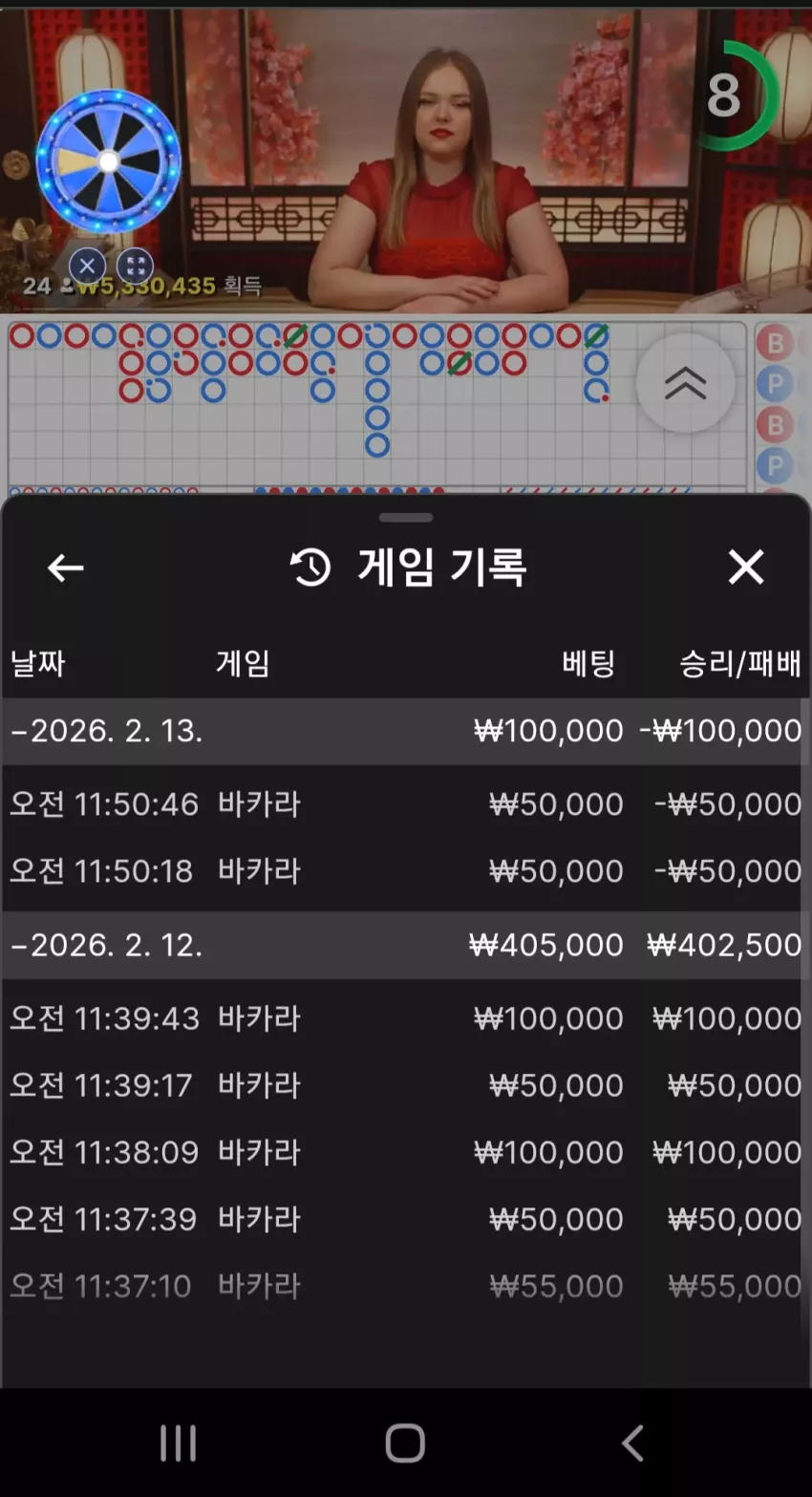The width and height of the screenshot is (812, 1497).
Task: Go to the home screen
Action: coord(405,1443)
